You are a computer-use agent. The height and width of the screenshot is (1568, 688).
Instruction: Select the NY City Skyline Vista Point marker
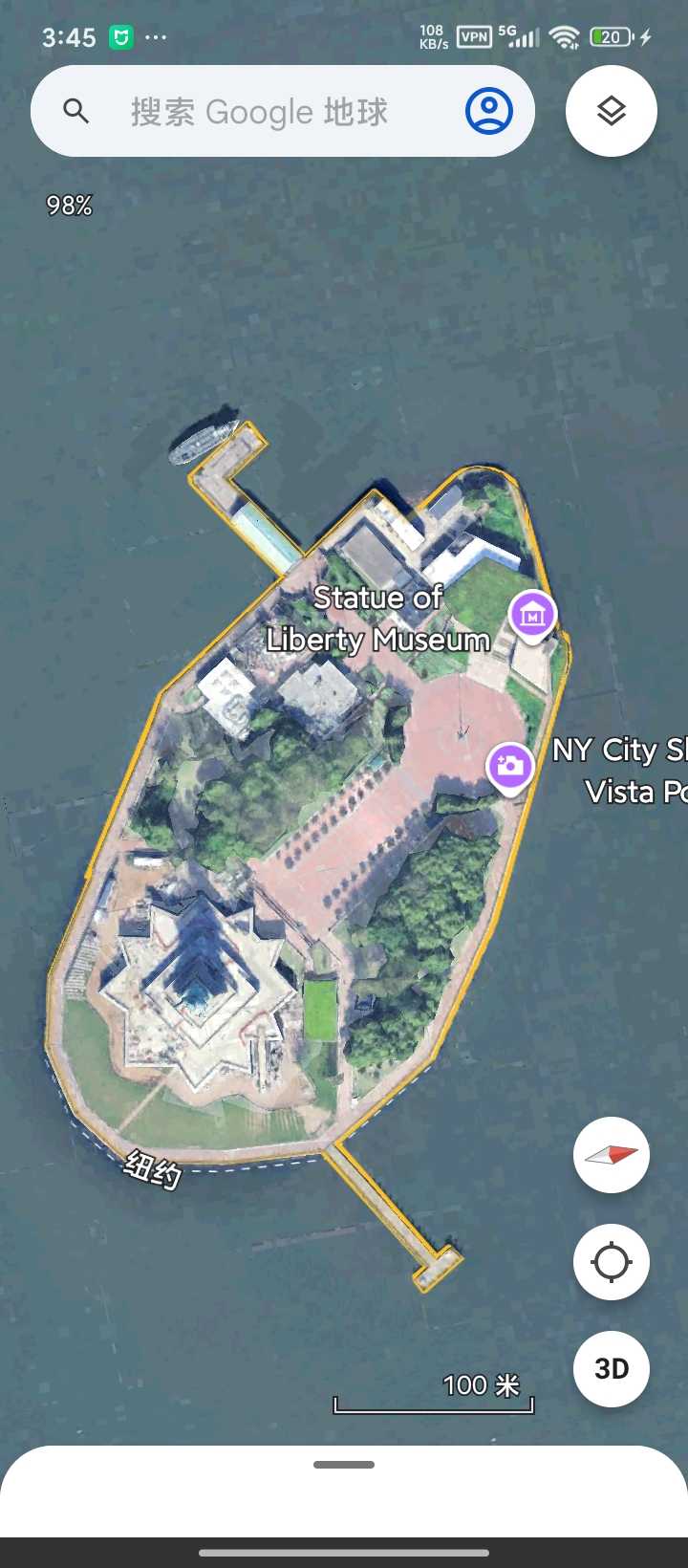[510, 766]
